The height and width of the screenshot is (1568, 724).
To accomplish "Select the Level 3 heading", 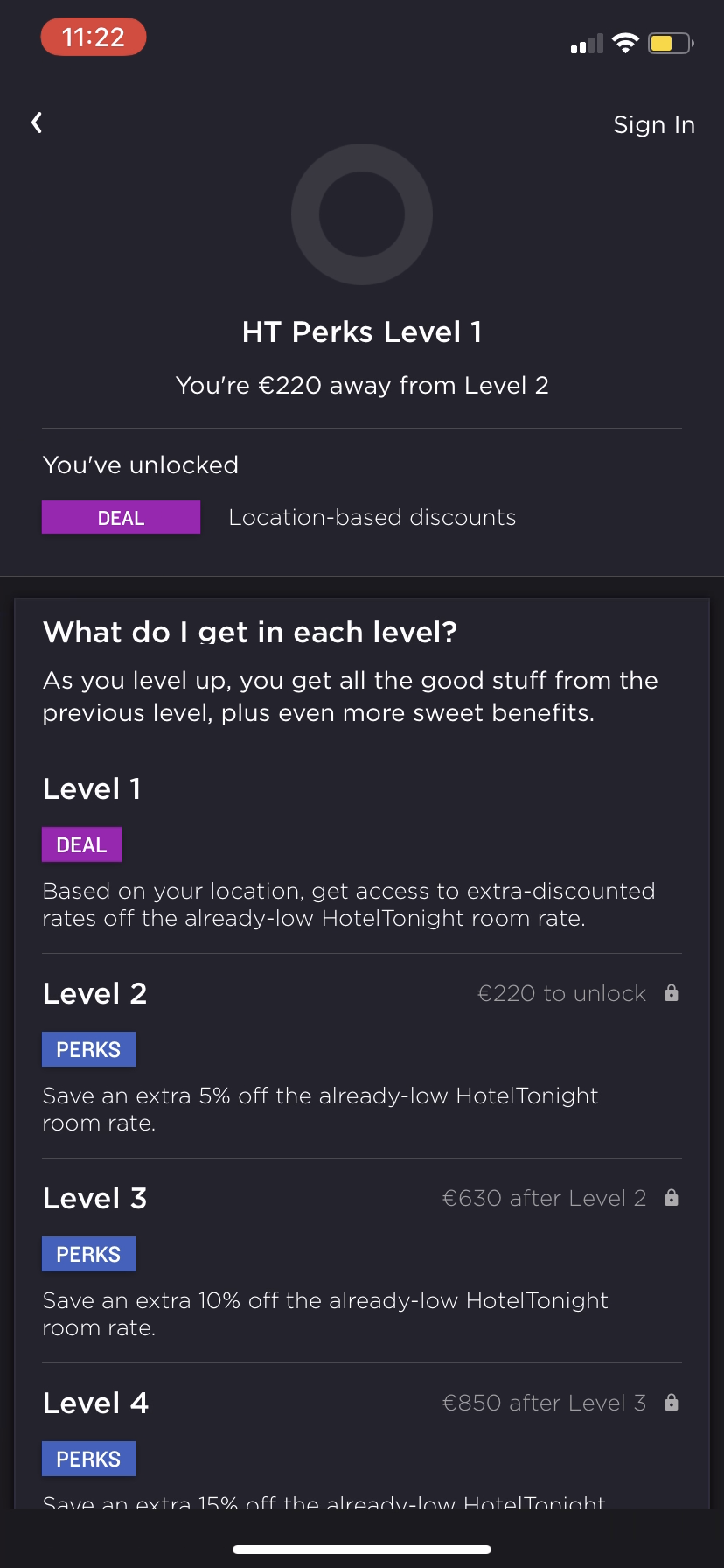I will pos(94,1198).
